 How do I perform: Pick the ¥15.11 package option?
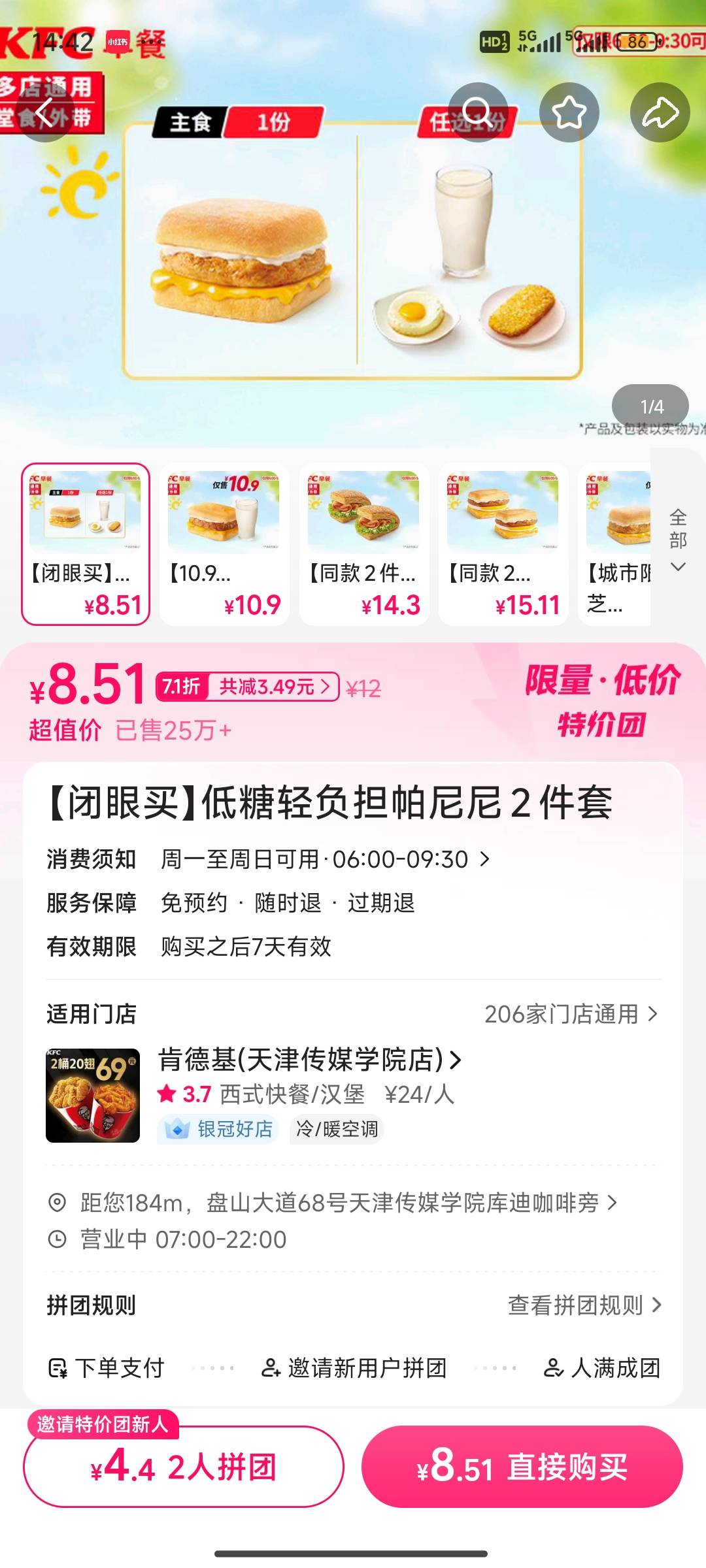[x=503, y=544]
